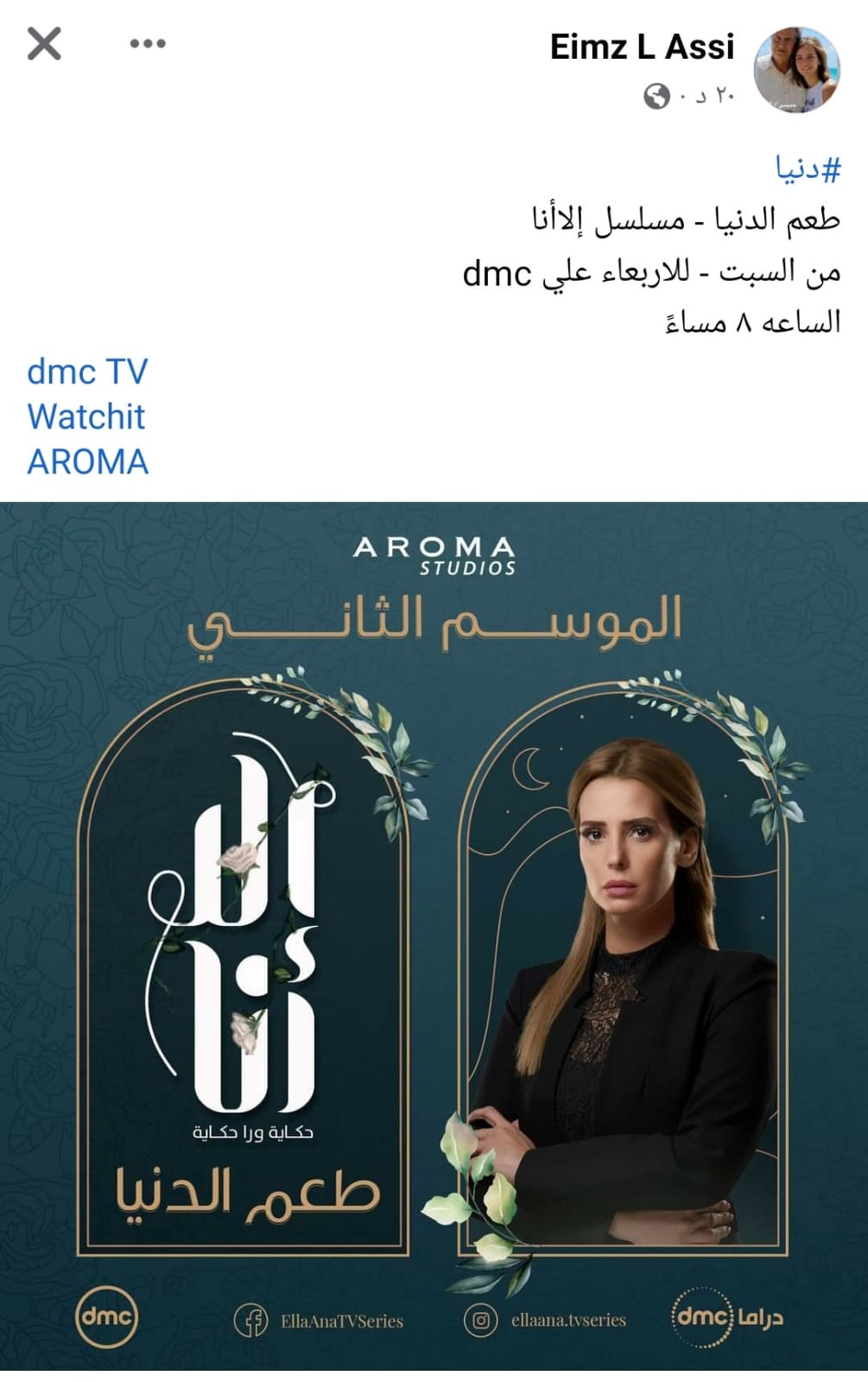868x1382 pixels.
Task: Visit Eimz L Assi's profile name
Action: 642,47
